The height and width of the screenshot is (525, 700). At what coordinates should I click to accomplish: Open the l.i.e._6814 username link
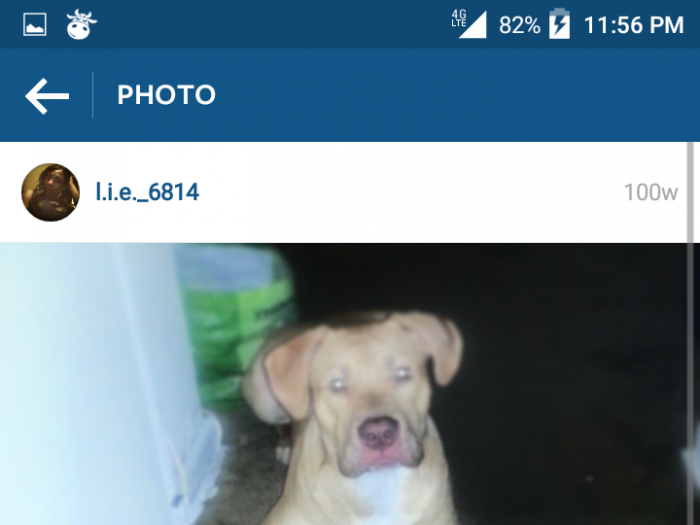tap(147, 192)
